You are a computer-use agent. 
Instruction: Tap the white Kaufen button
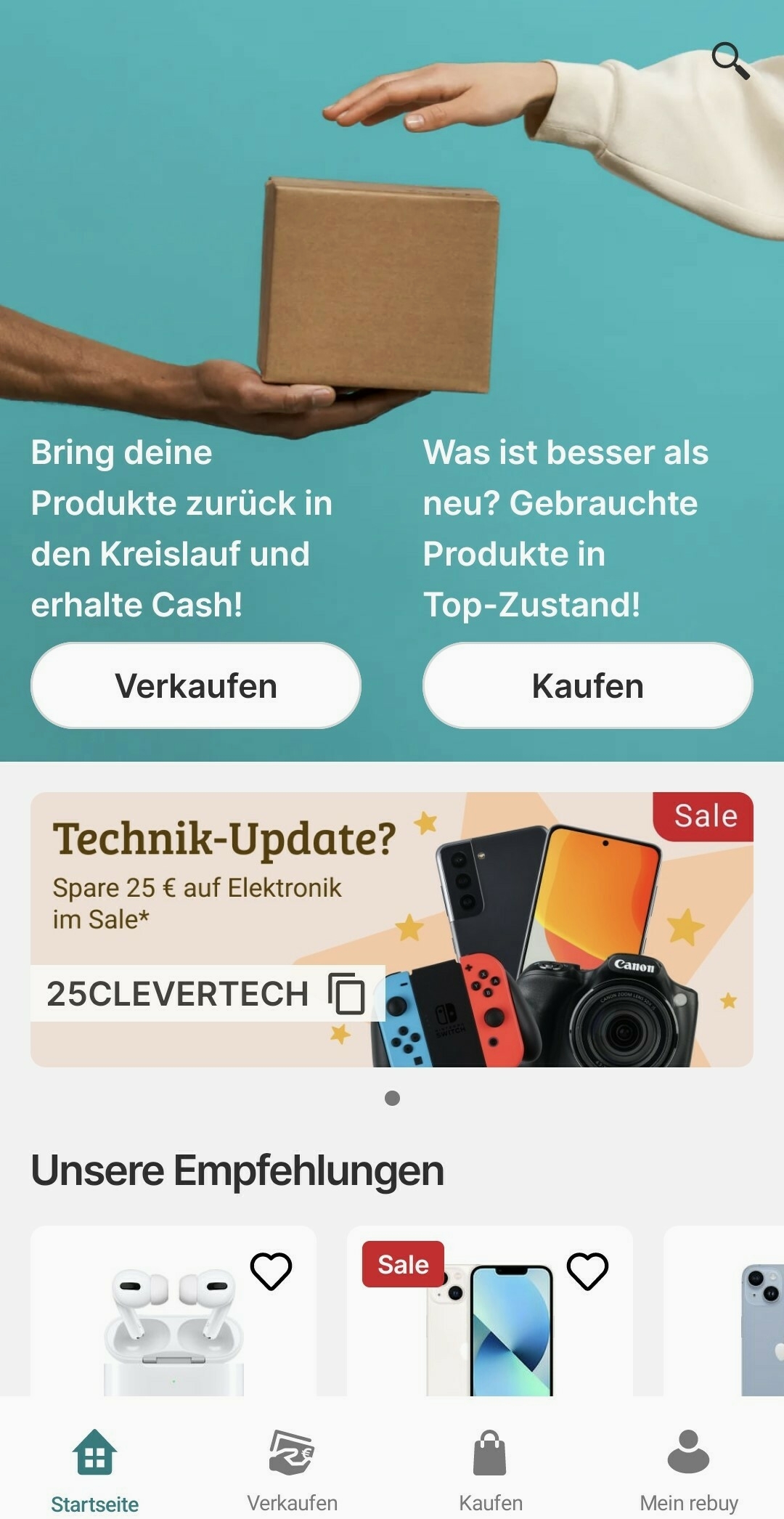pyautogui.click(x=587, y=685)
